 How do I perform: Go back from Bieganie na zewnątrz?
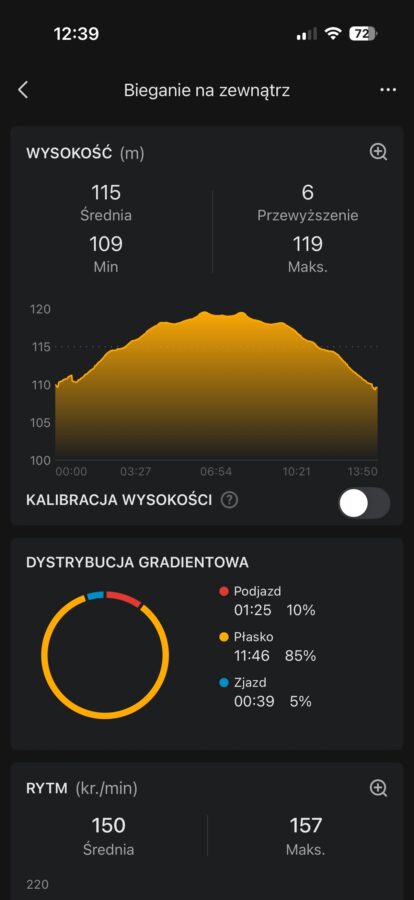pos(23,90)
